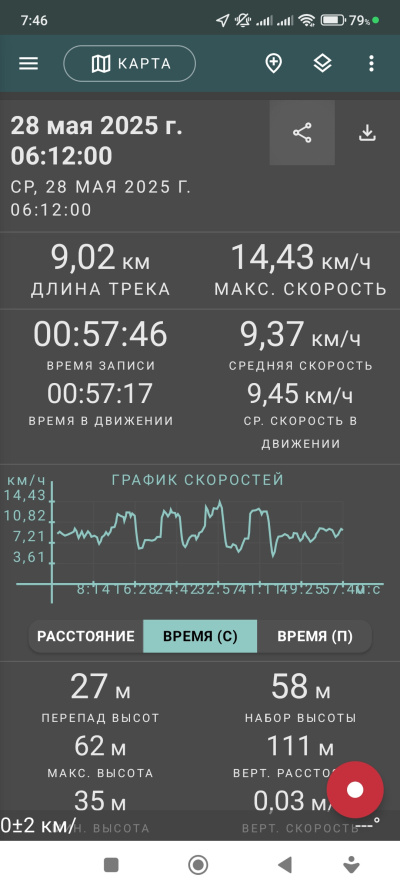The height and width of the screenshot is (889, 400).
Task: Select the ВРЕМЯ (П) chart mode
Action: [x=315, y=636]
